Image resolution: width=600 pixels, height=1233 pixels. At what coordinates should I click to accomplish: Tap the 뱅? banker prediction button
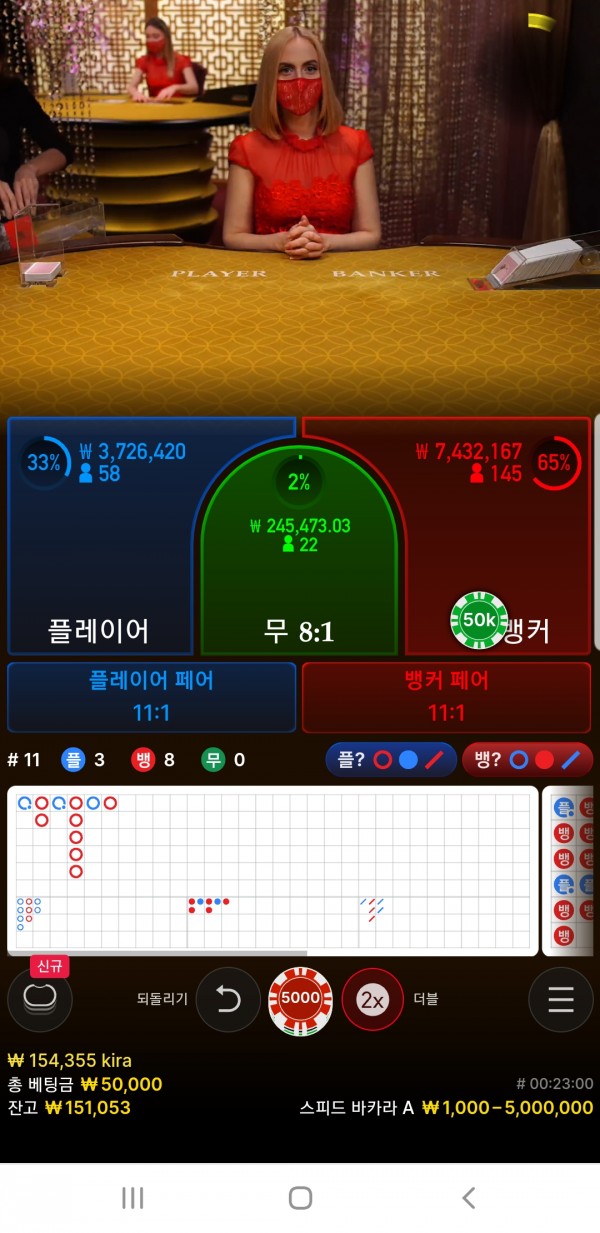coord(527,760)
